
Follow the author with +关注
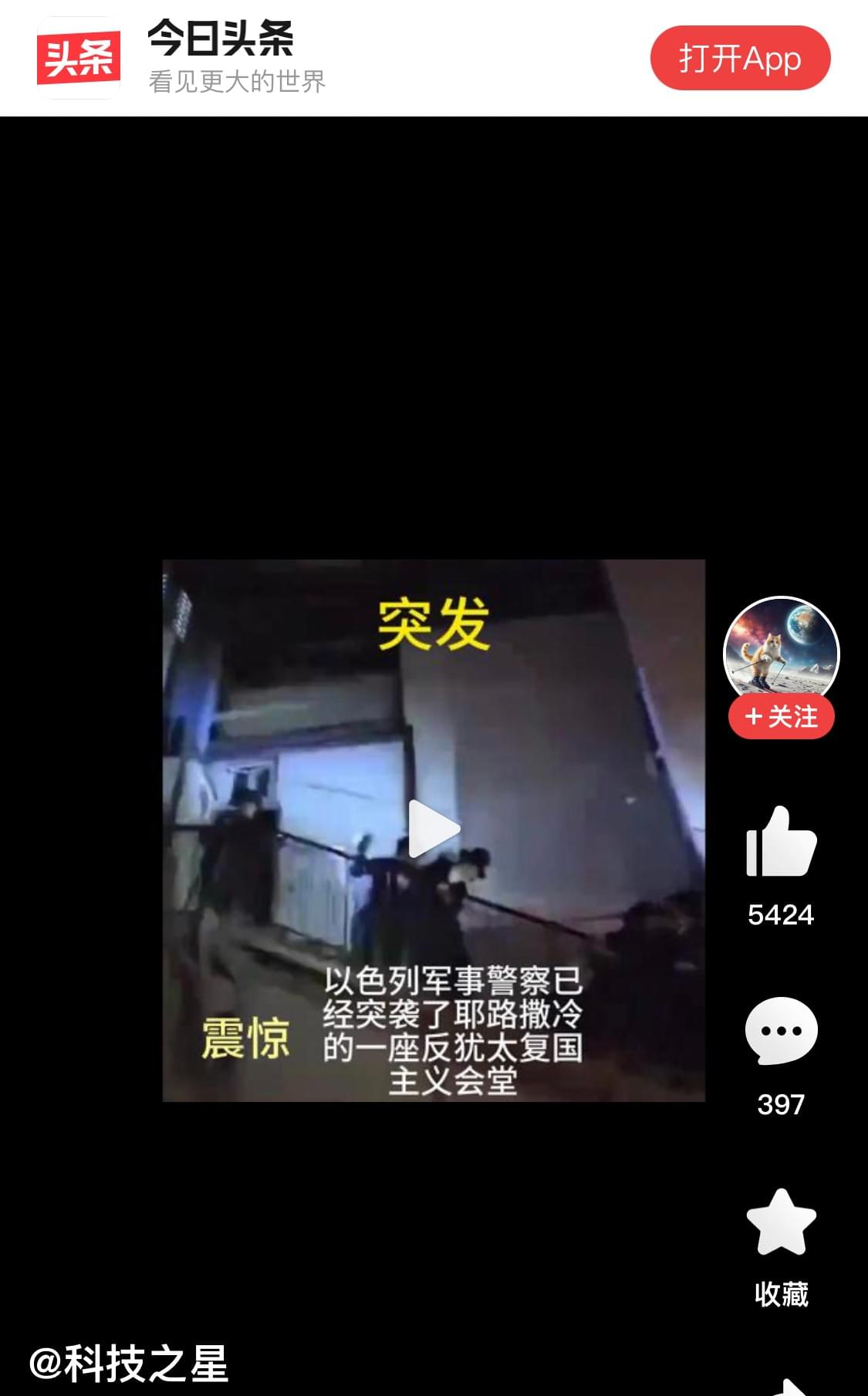coord(781,717)
